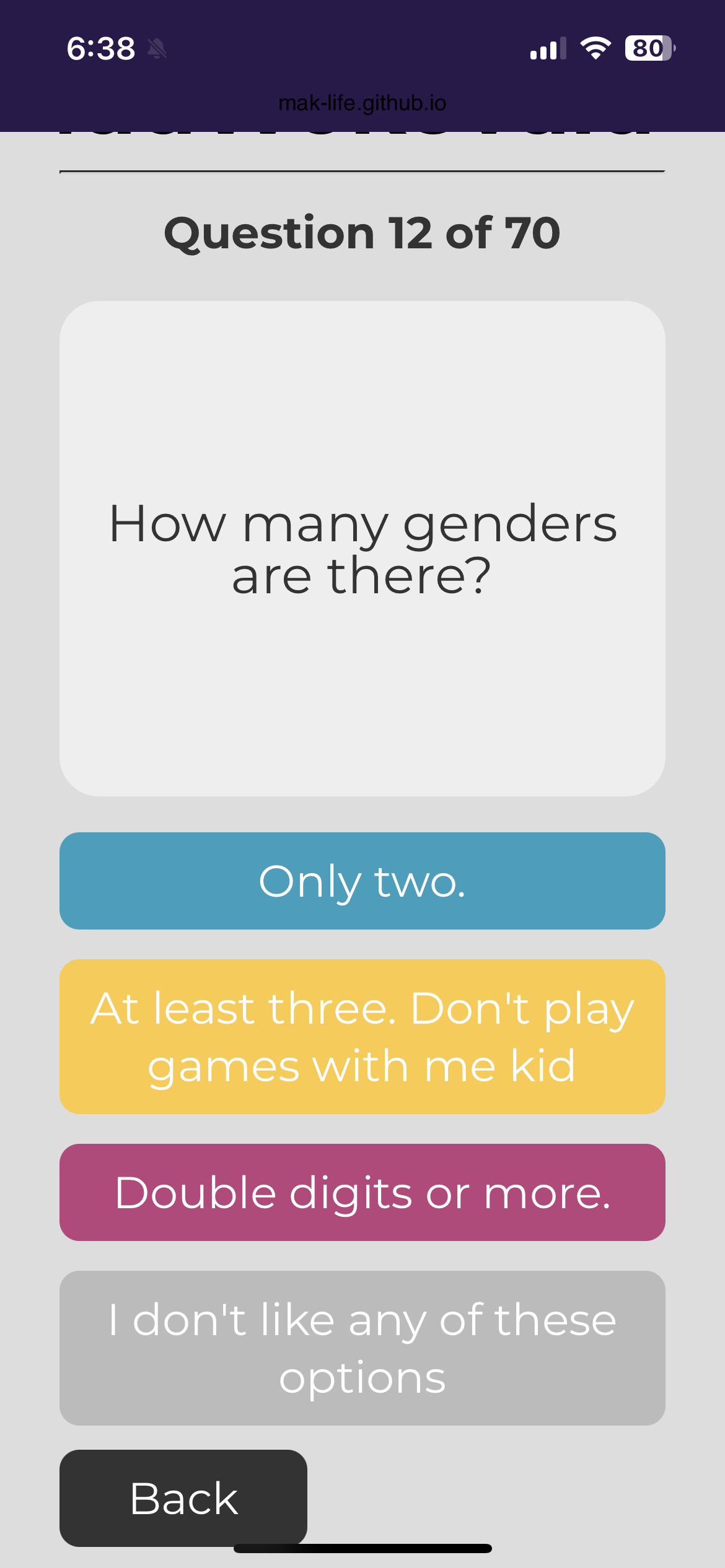Viewport: 725px width, 1568px height.
Task: Go back to the previous question
Action: point(183,1498)
